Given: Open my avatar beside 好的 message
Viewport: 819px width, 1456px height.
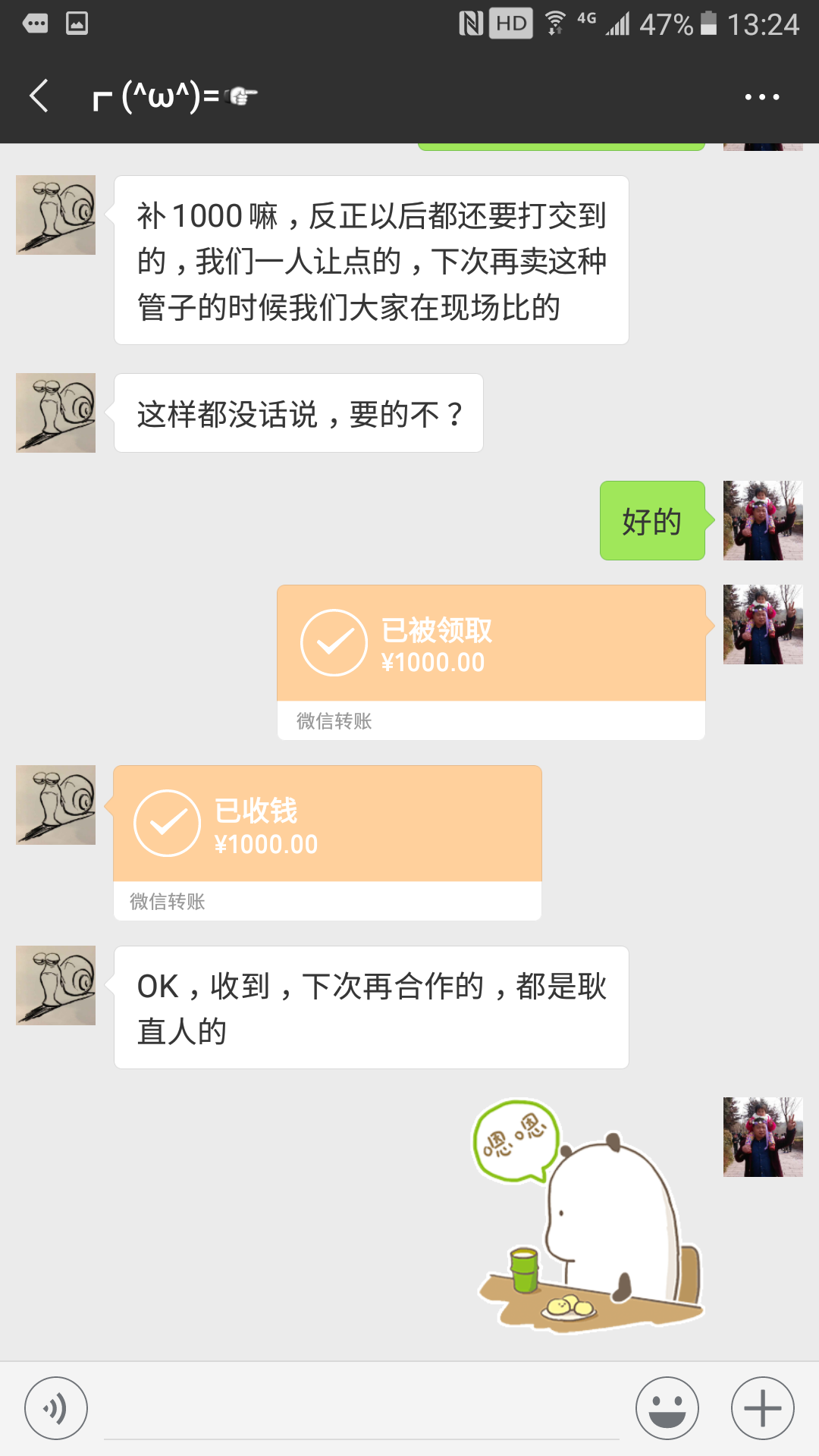Looking at the screenshot, I should click(x=763, y=521).
